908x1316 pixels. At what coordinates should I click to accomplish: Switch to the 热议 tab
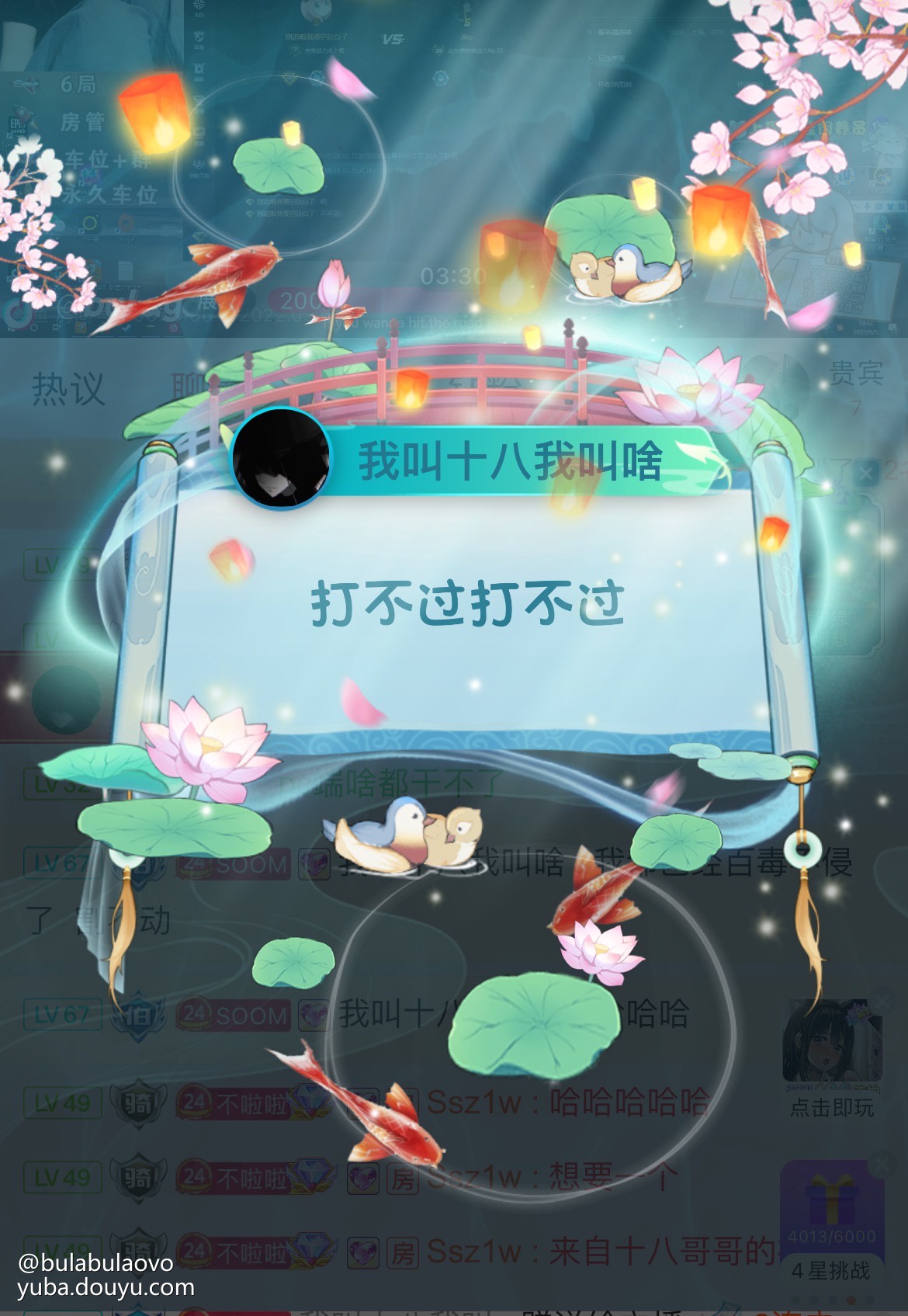[68, 388]
